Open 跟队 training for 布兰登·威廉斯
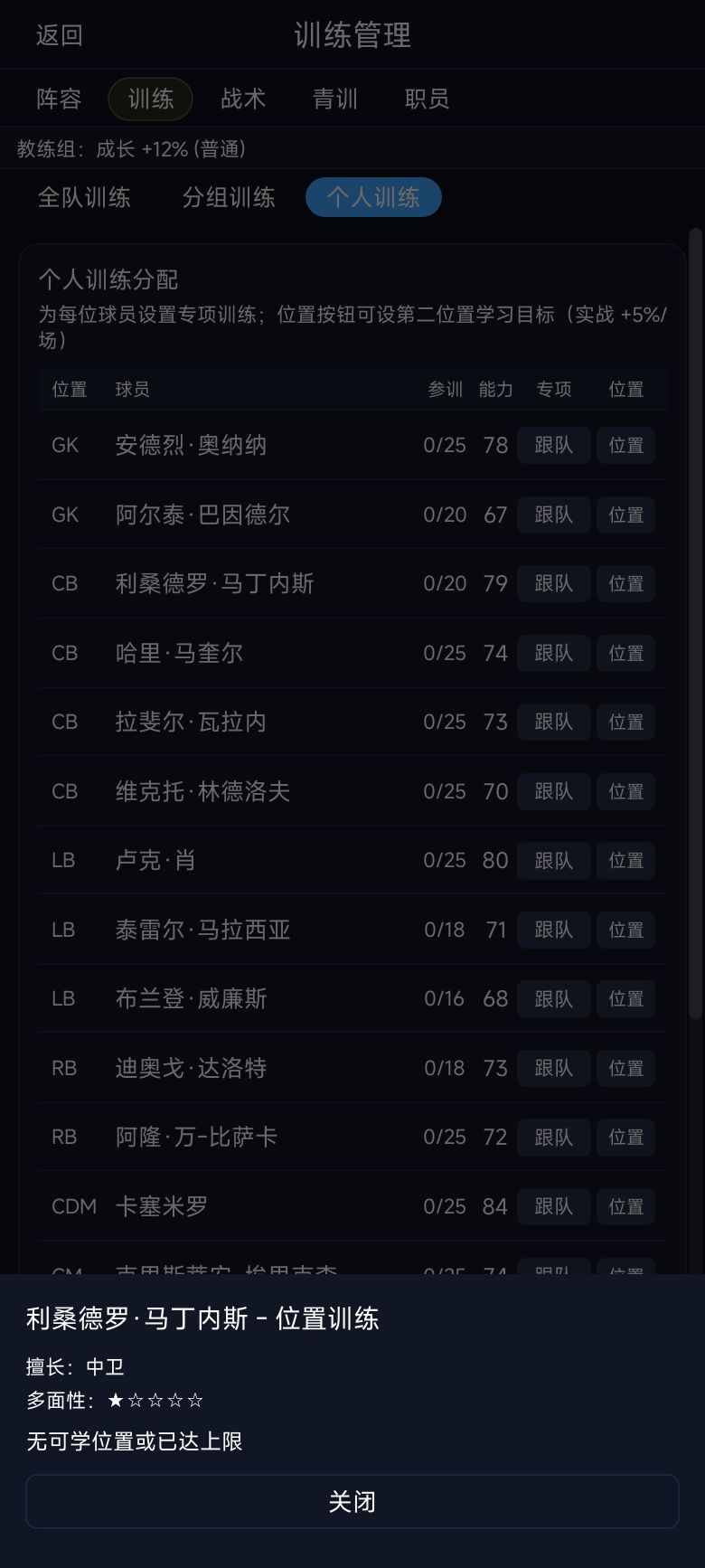Screen dimensions: 705x1568 [554, 998]
